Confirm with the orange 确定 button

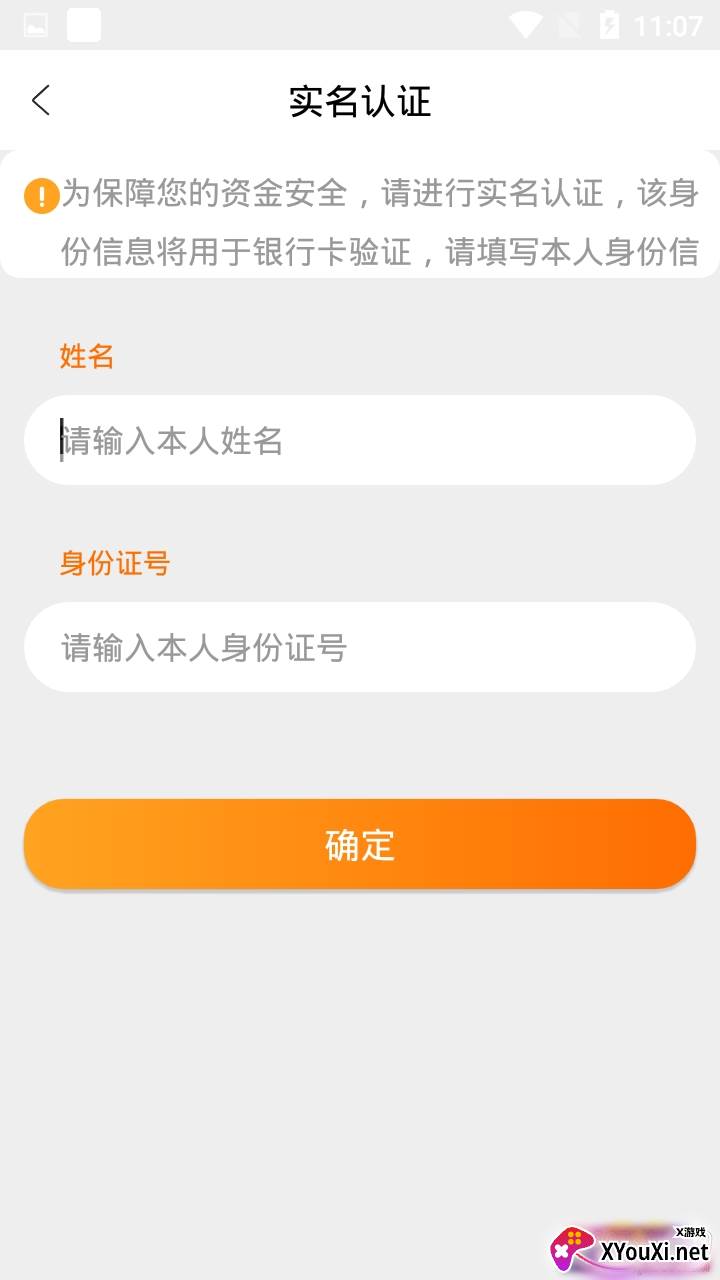click(x=359, y=844)
